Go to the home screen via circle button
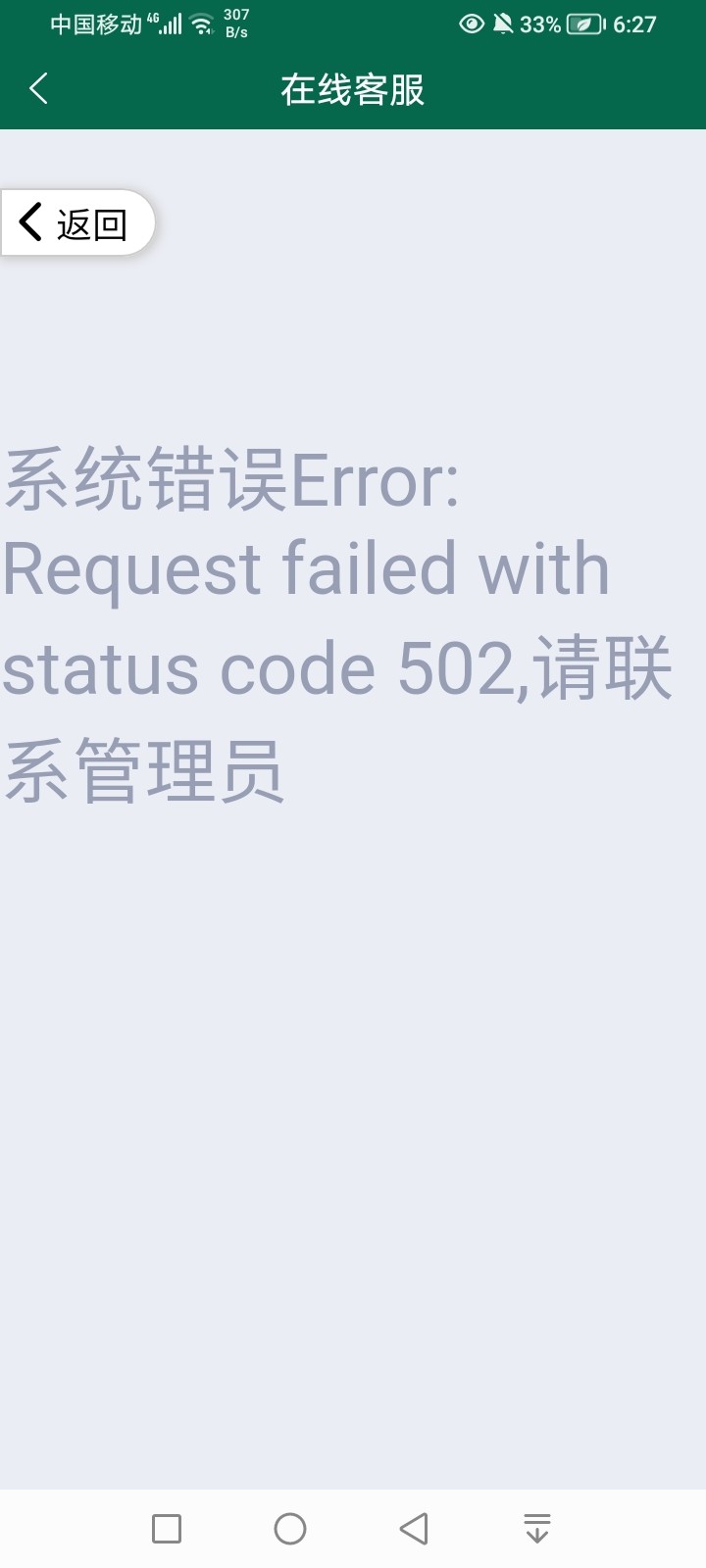This screenshot has height=1568, width=706. click(x=290, y=1528)
